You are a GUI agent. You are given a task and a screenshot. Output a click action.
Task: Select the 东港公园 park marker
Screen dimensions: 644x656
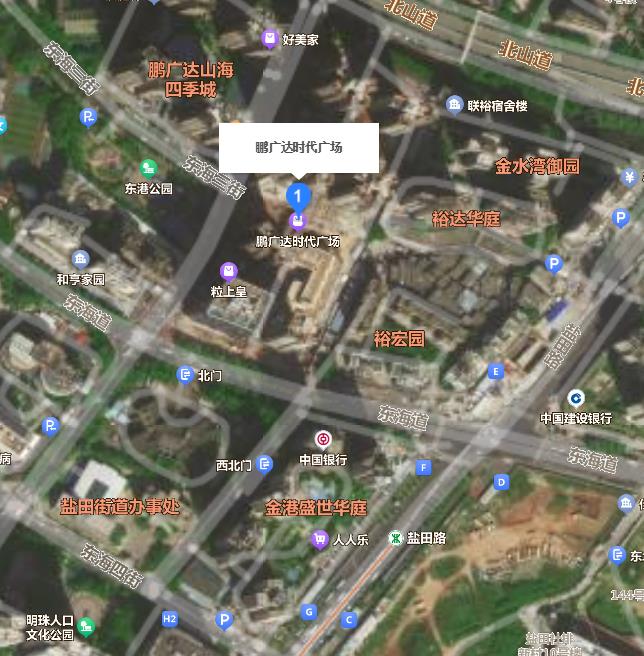pyautogui.click(x=149, y=169)
